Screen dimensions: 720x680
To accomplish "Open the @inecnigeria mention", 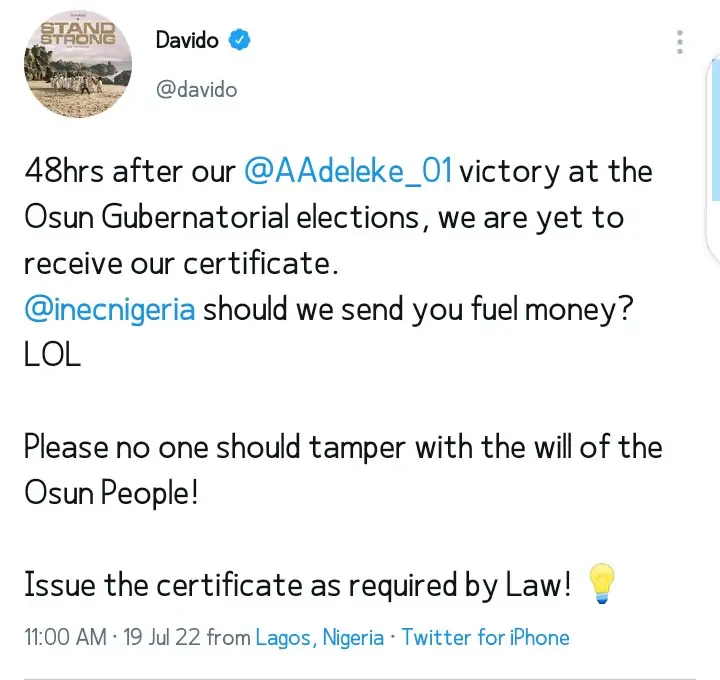I will click(x=110, y=310).
